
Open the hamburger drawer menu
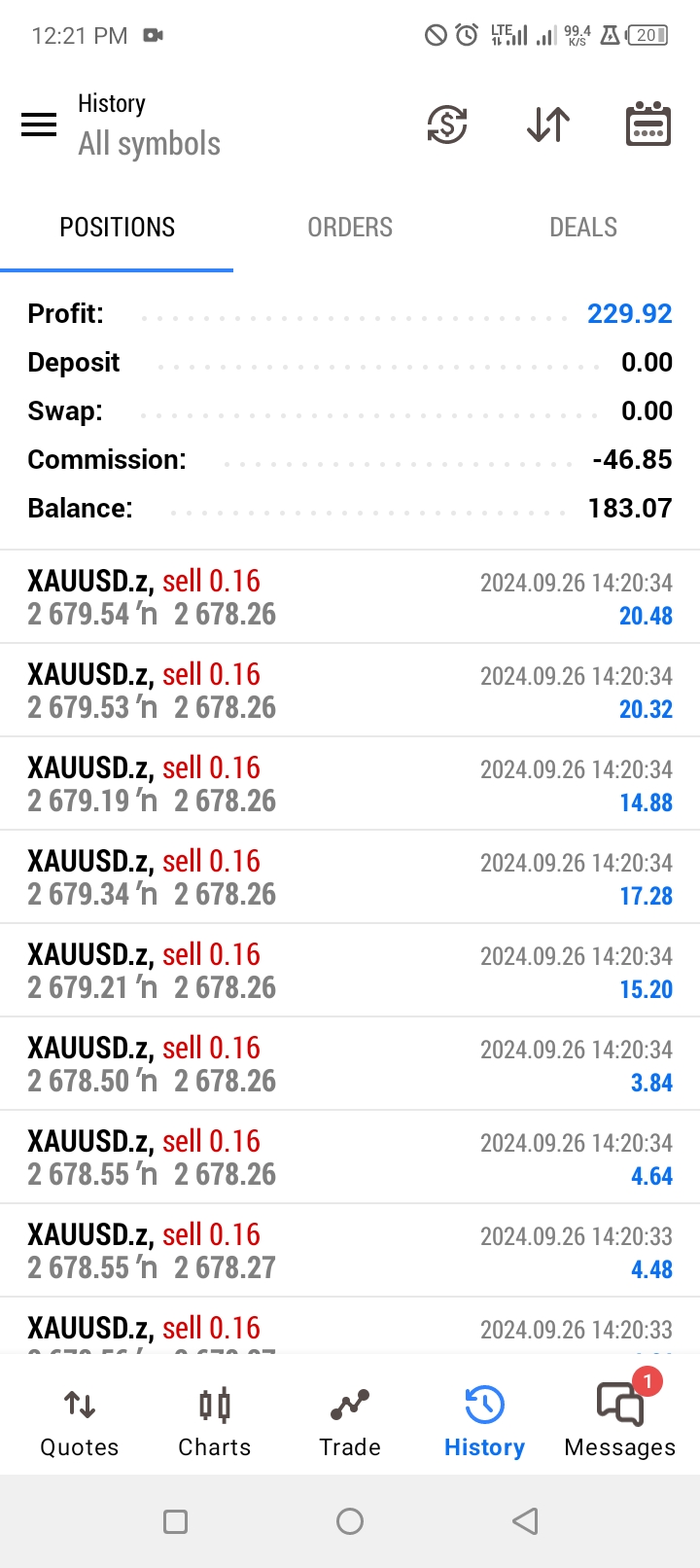pos(39,125)
